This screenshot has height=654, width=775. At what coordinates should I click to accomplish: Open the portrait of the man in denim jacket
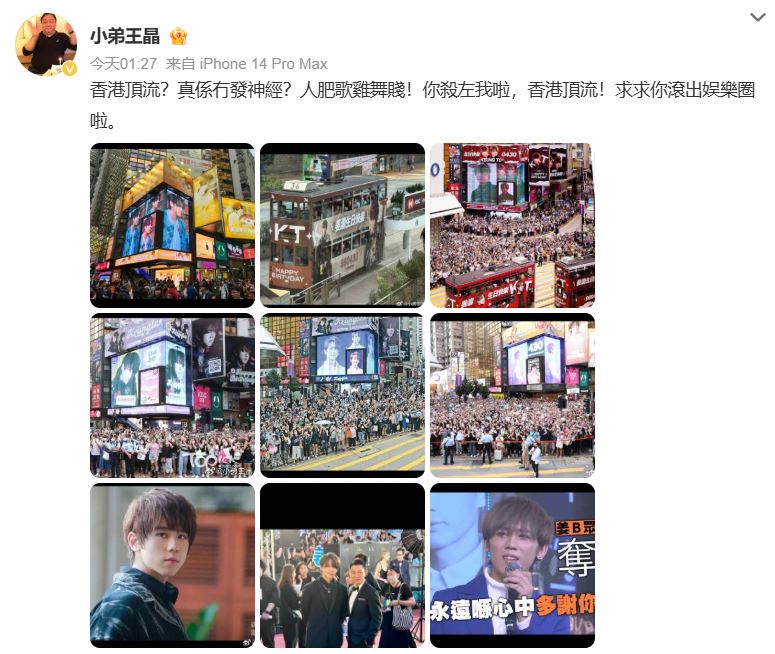click(173, 565)
